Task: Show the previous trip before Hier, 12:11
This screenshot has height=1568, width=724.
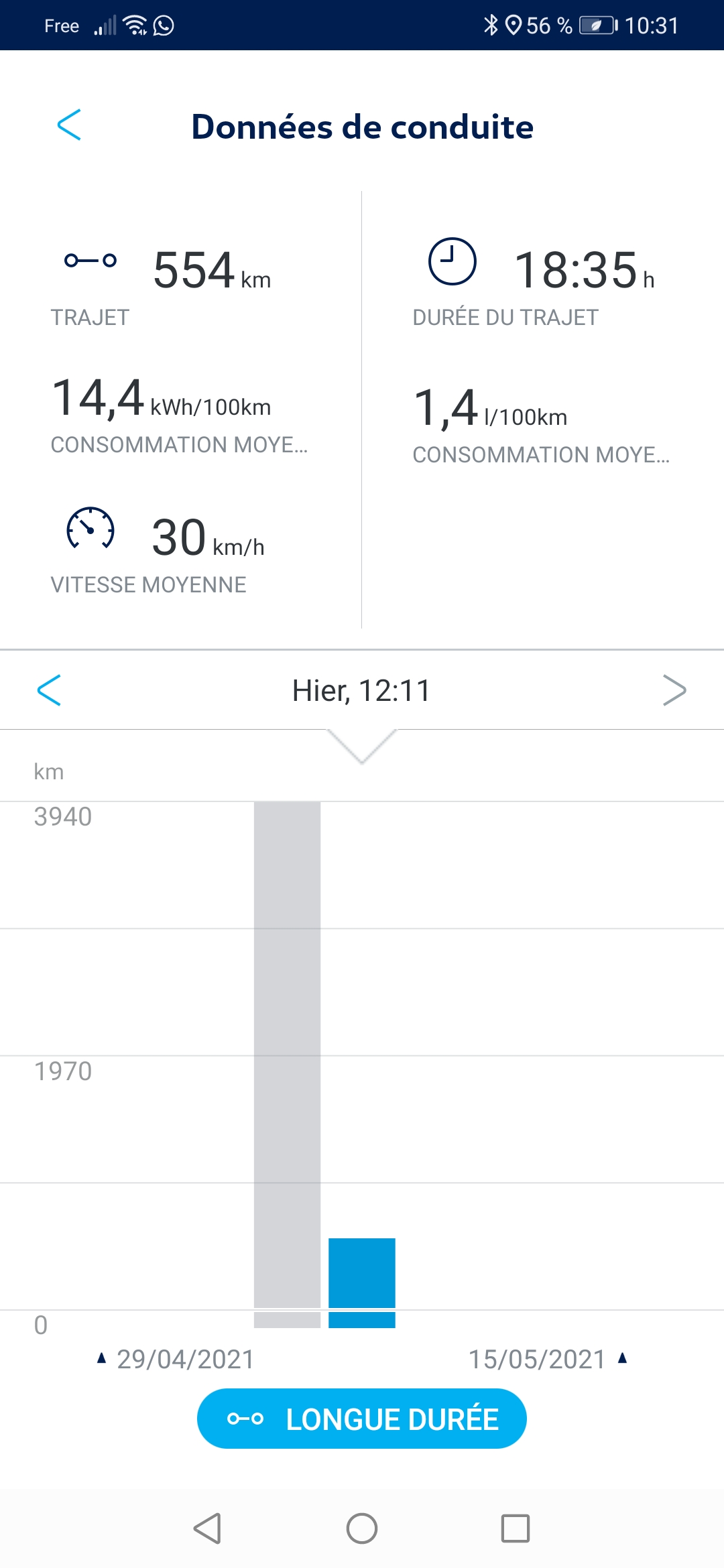Action: (x=49, y=690)
